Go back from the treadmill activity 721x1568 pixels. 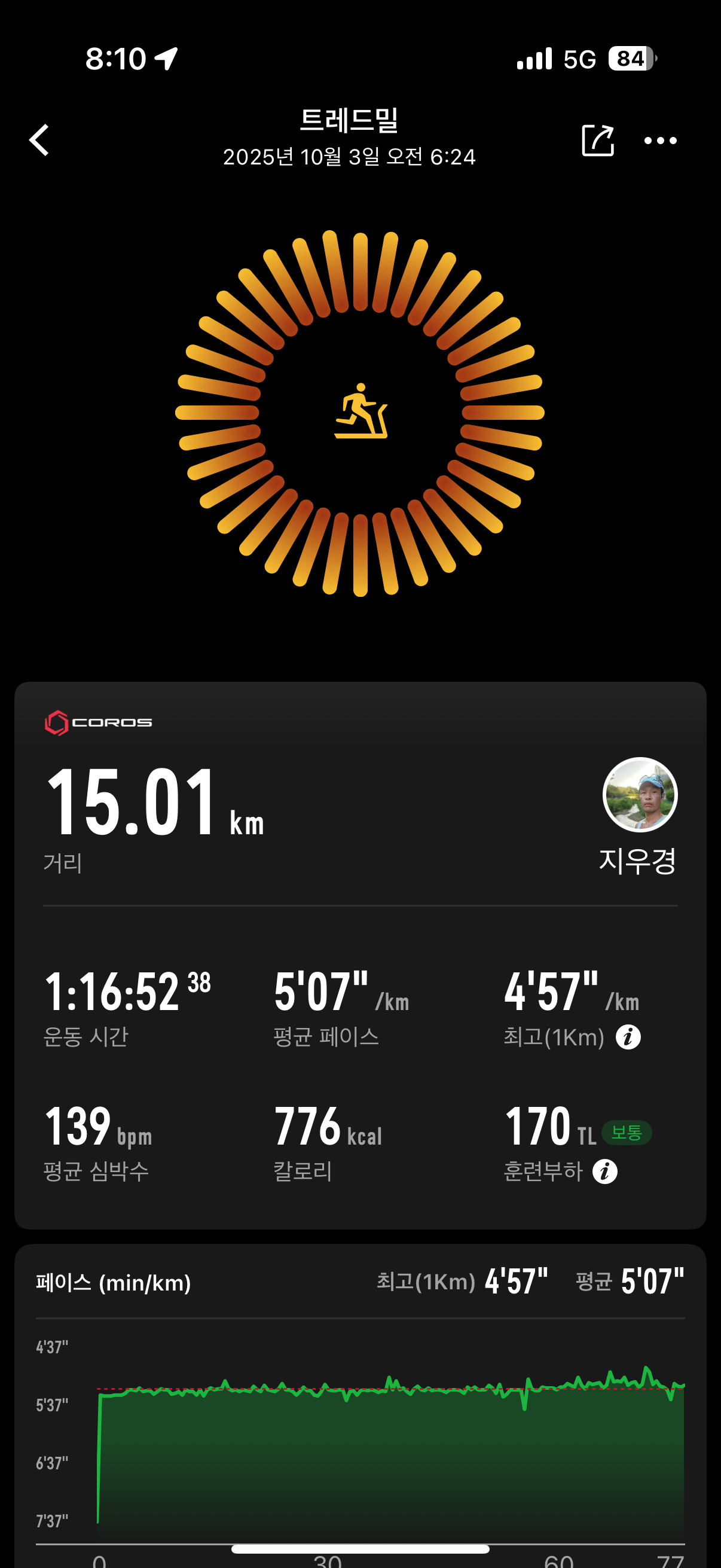coord(39,140)
